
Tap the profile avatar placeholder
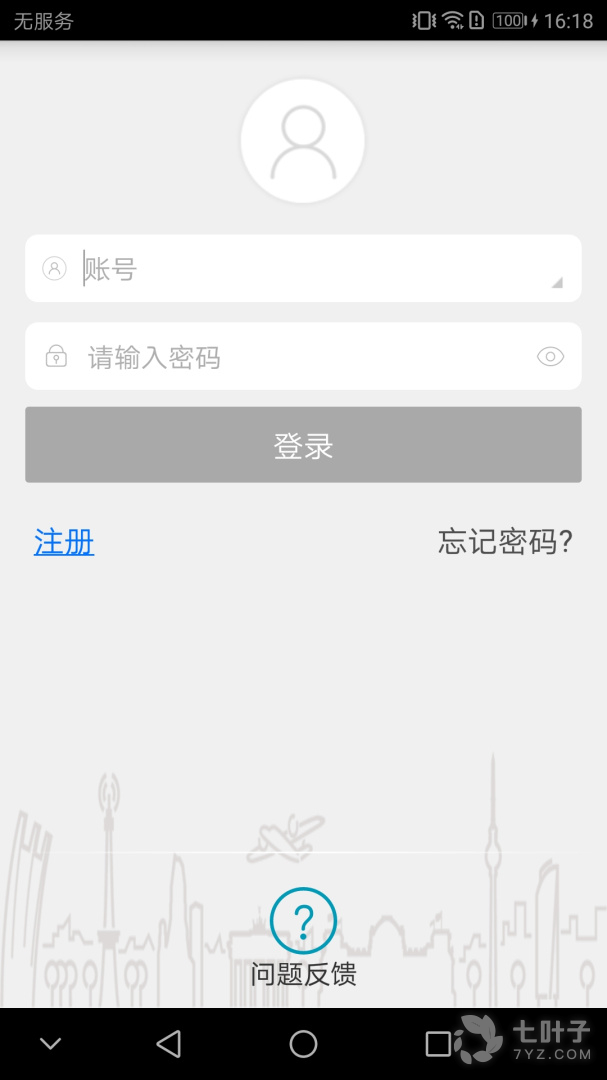(303, 141)
